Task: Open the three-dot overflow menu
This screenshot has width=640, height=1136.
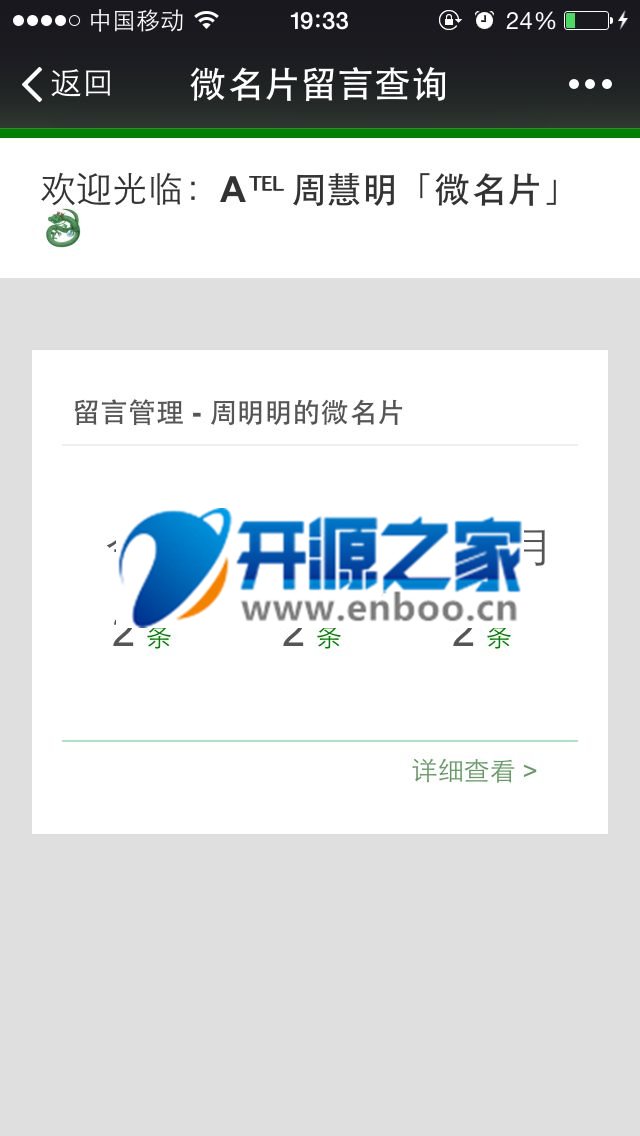Action: coord(590,85)
